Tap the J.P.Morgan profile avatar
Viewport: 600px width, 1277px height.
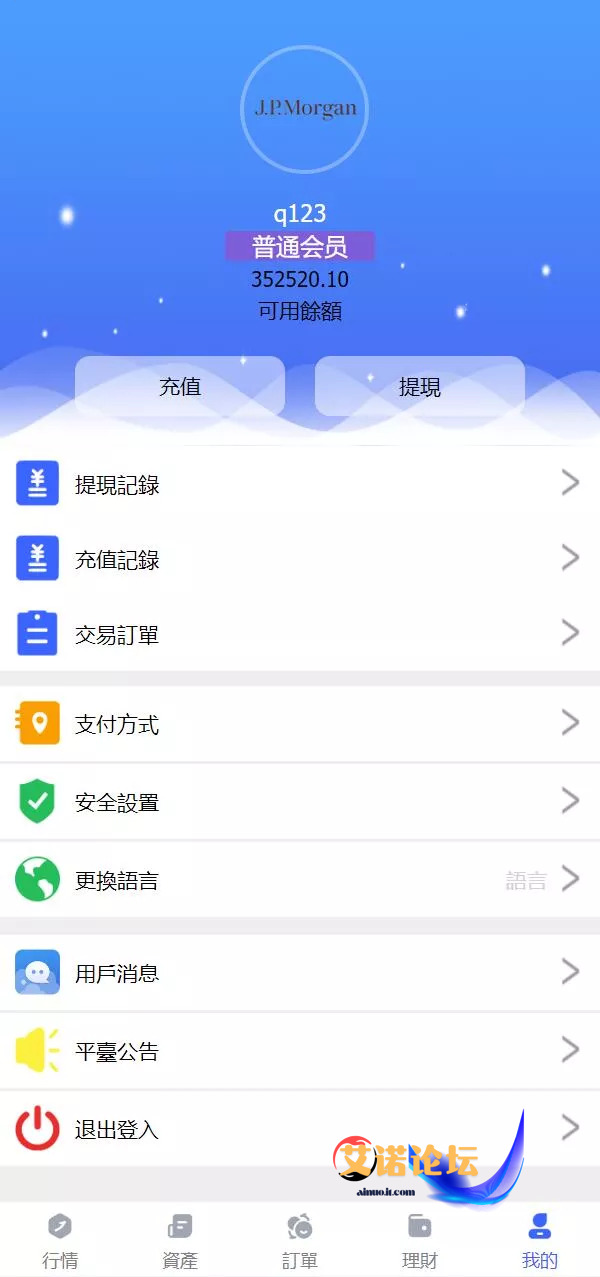coord(304,109)
